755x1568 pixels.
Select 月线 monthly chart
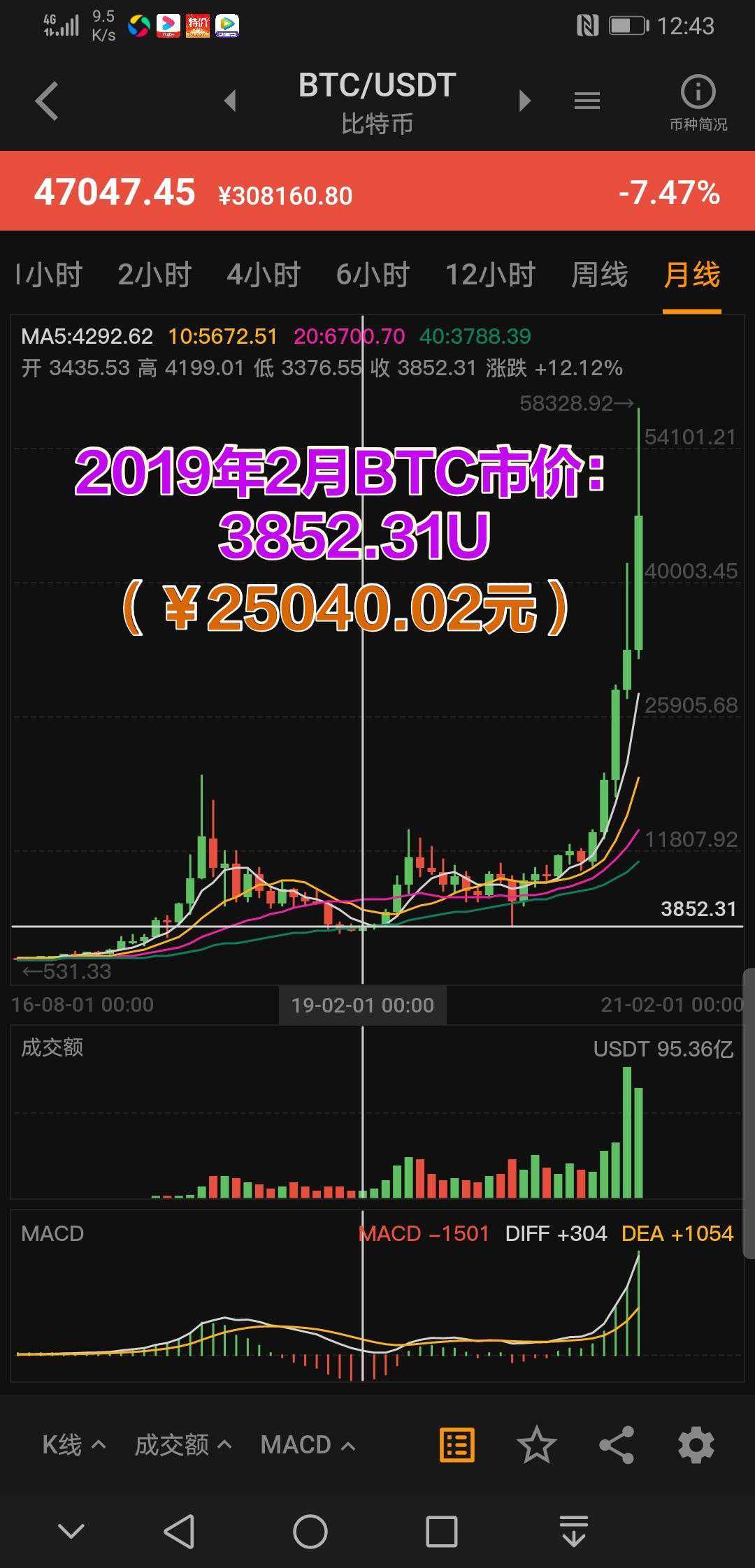pos(691,275)
